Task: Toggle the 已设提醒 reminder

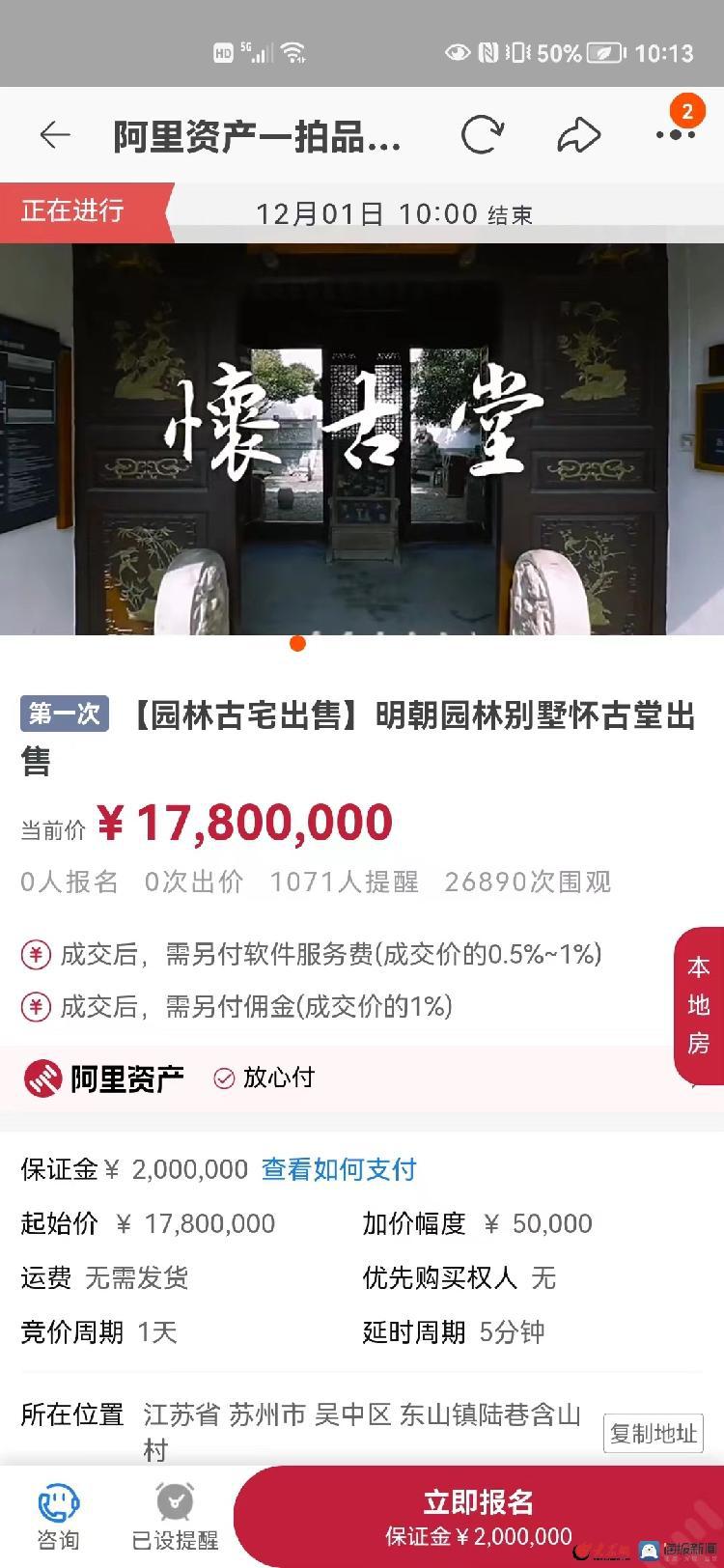Action: click(175, 1518)
